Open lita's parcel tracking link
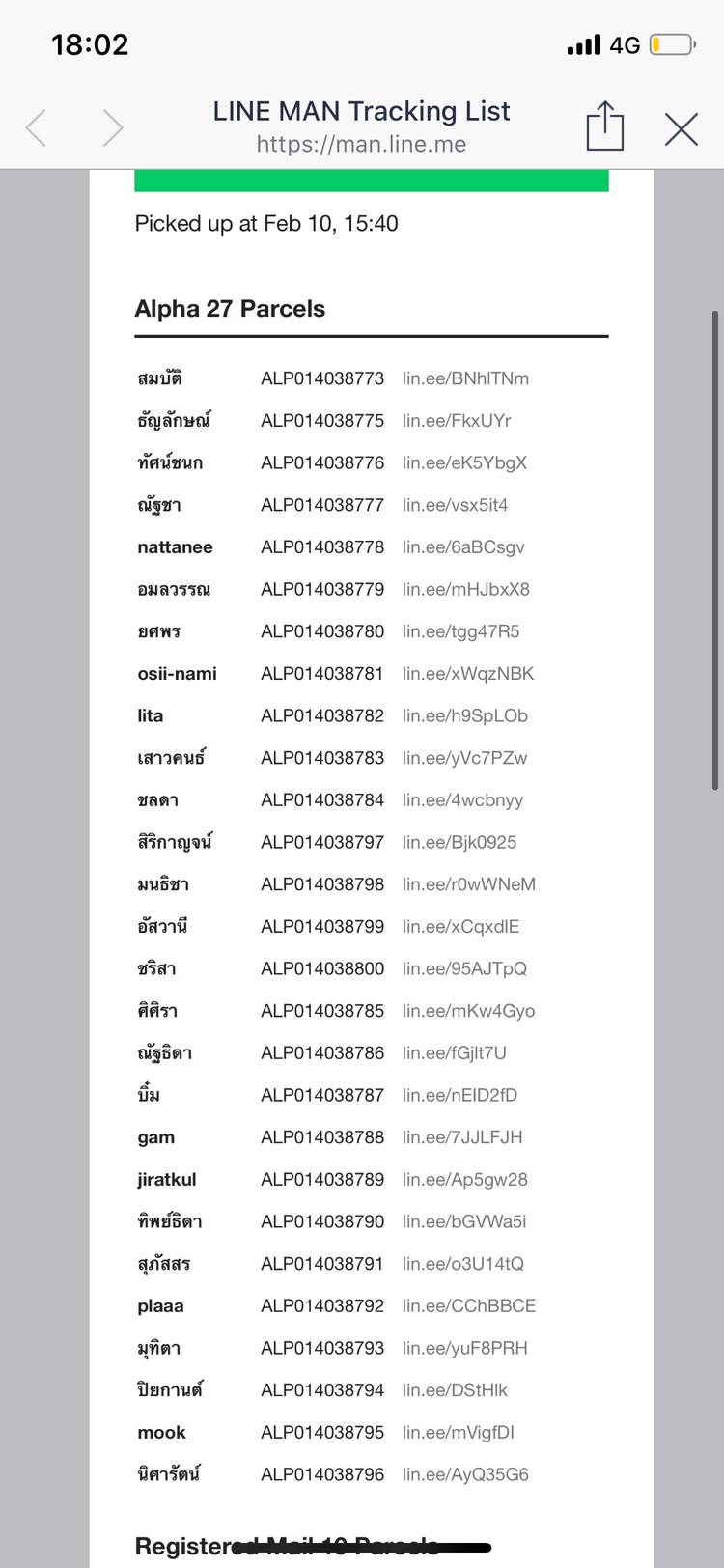Image resolution: width=724 pixels, height=1568 pixels. [x=464, y=716]
